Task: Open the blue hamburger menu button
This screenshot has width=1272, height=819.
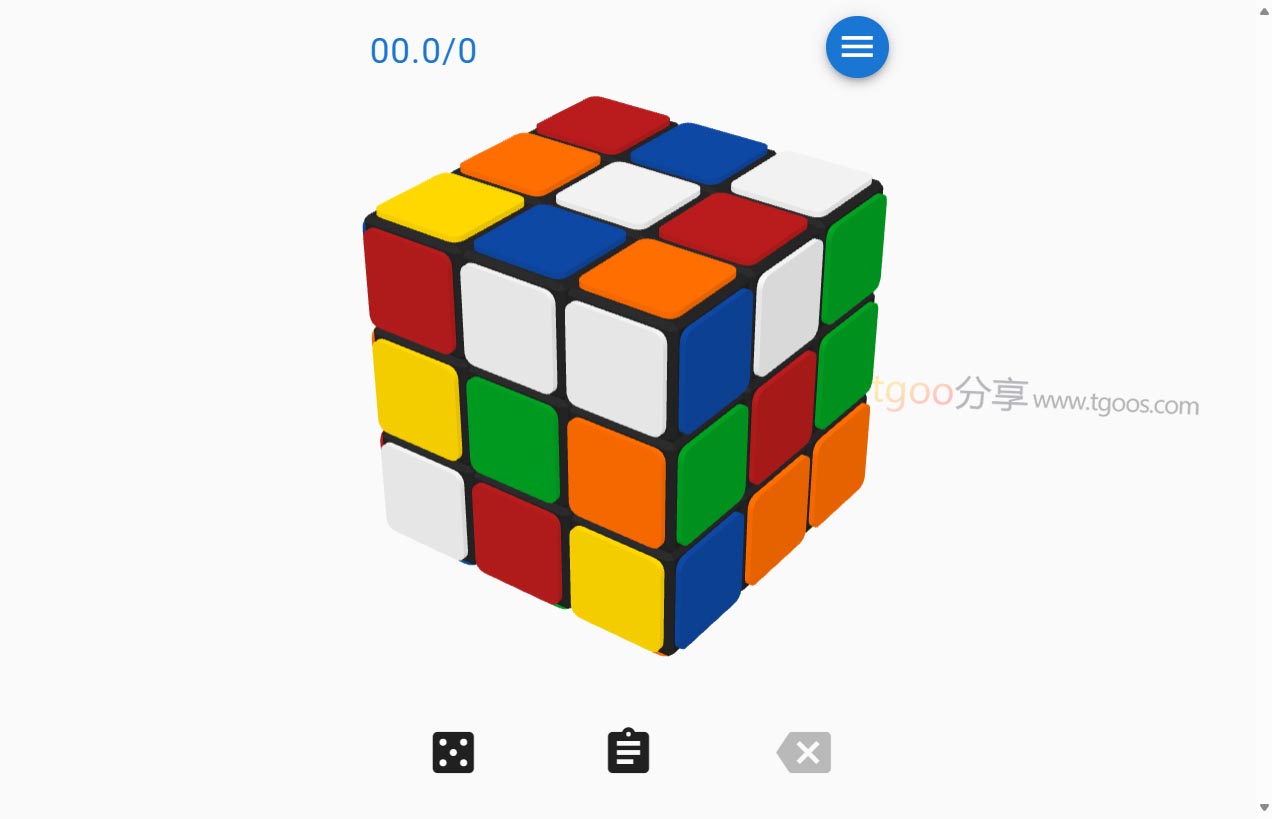Action: tap(857, 47)
